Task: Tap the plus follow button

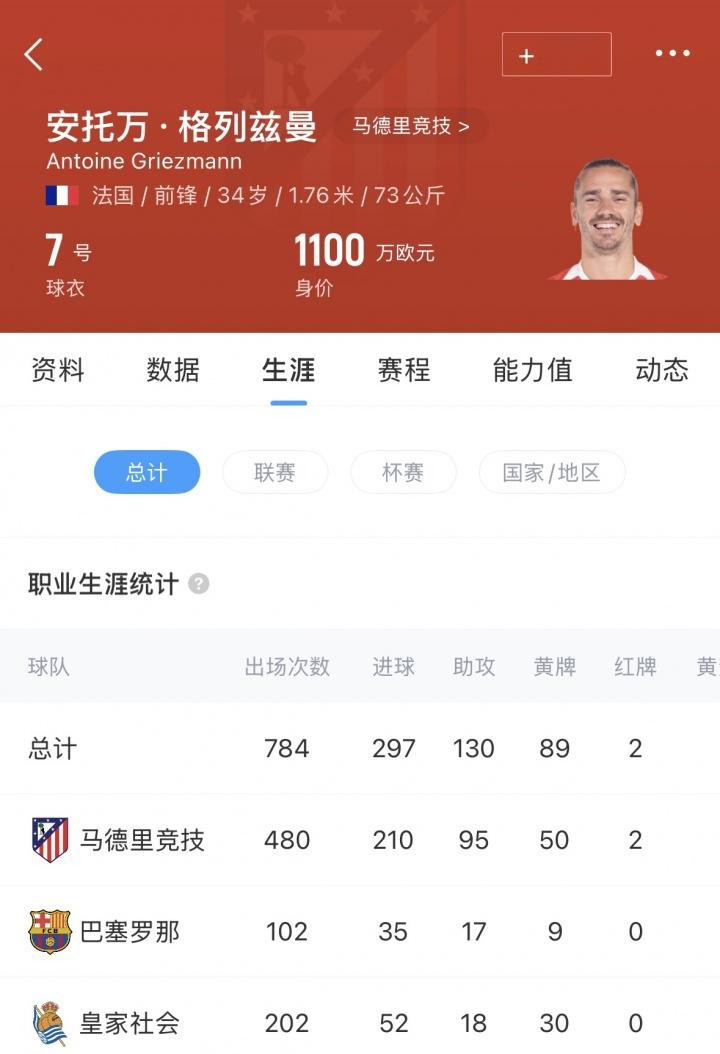Action: click(556, 55)
